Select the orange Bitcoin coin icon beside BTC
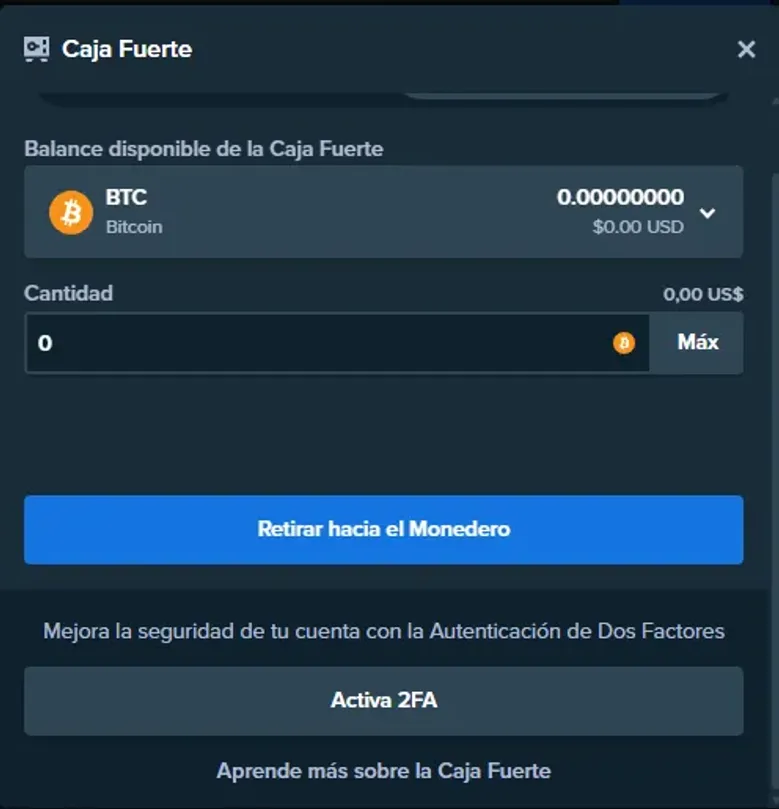The width and height of the screenshot is (779, 809). 69,212
